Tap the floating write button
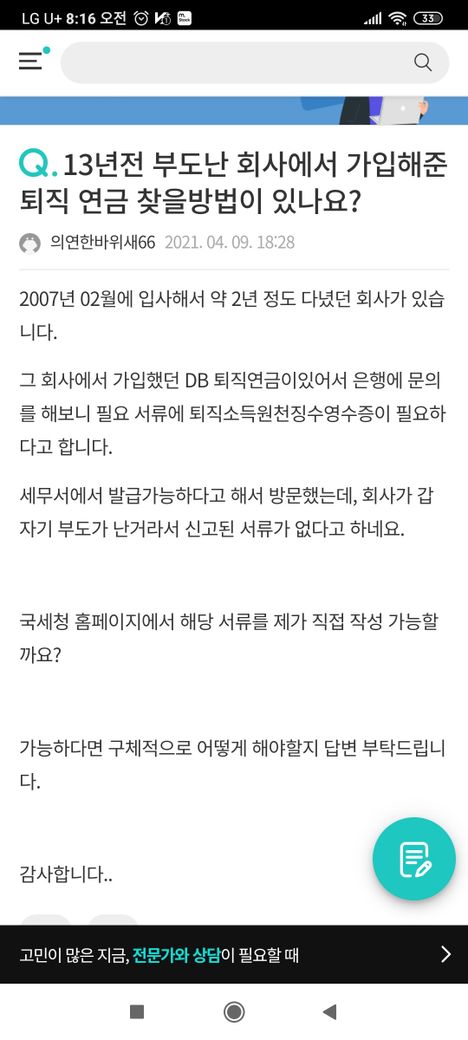468x1040 pixels. [414, 858]
